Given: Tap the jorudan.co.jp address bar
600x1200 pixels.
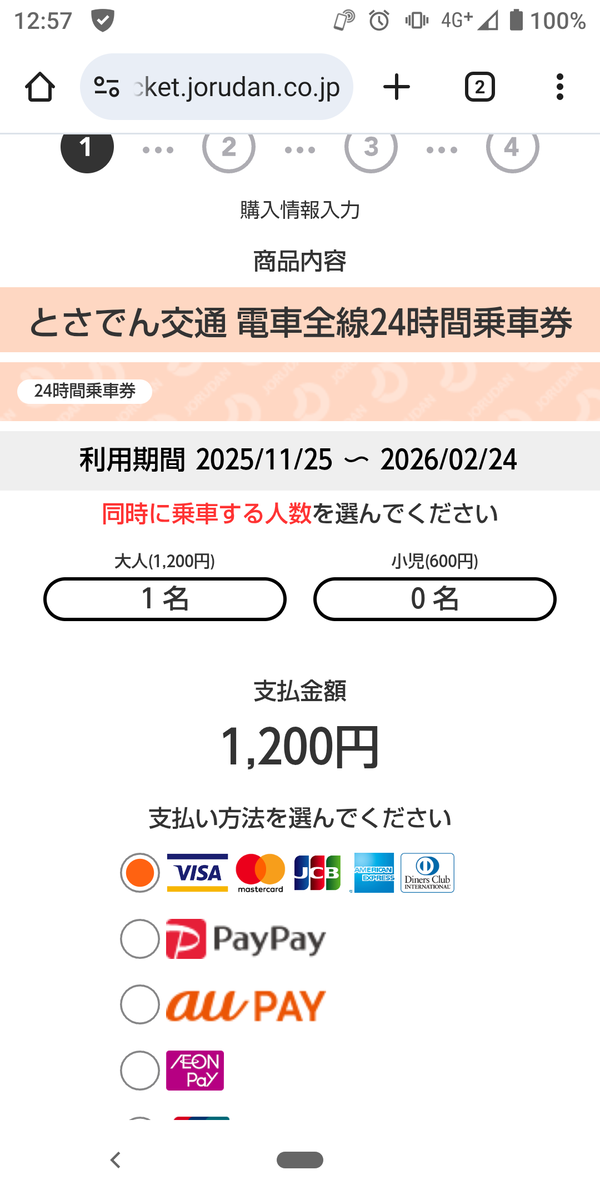Looking at the screenshot, I should pos(216,87).
